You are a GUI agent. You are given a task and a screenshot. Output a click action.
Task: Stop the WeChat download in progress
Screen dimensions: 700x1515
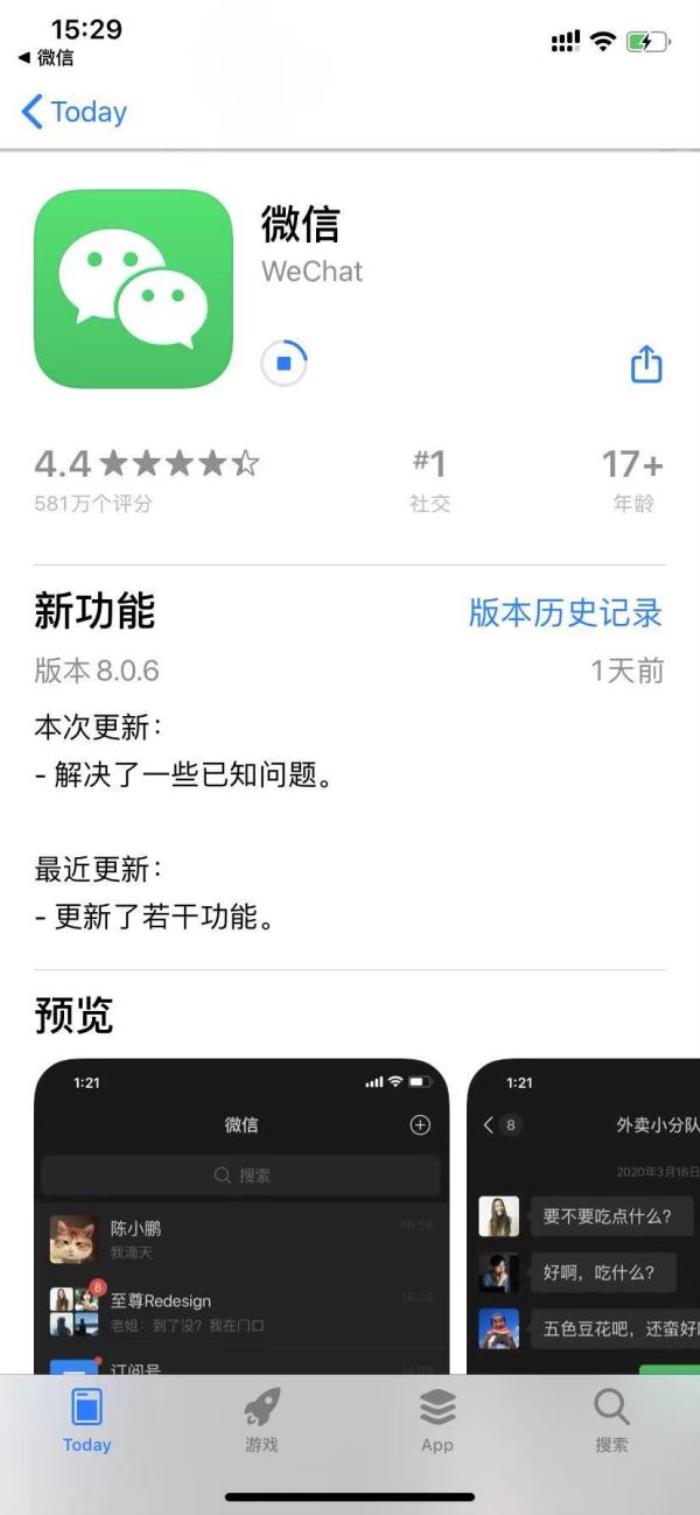pos(284,363)
